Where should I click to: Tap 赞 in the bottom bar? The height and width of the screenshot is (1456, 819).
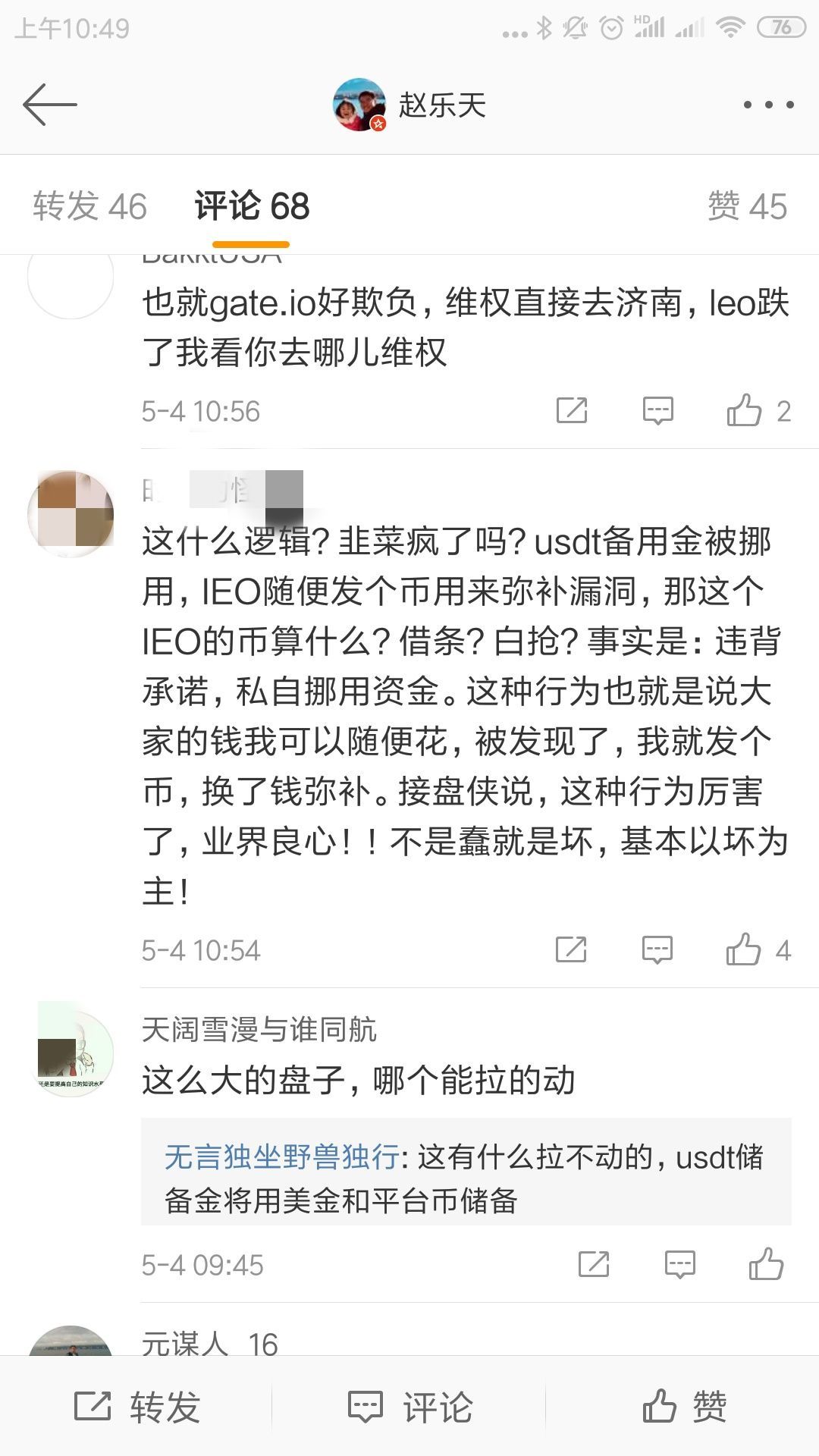tap(684, 1407)
